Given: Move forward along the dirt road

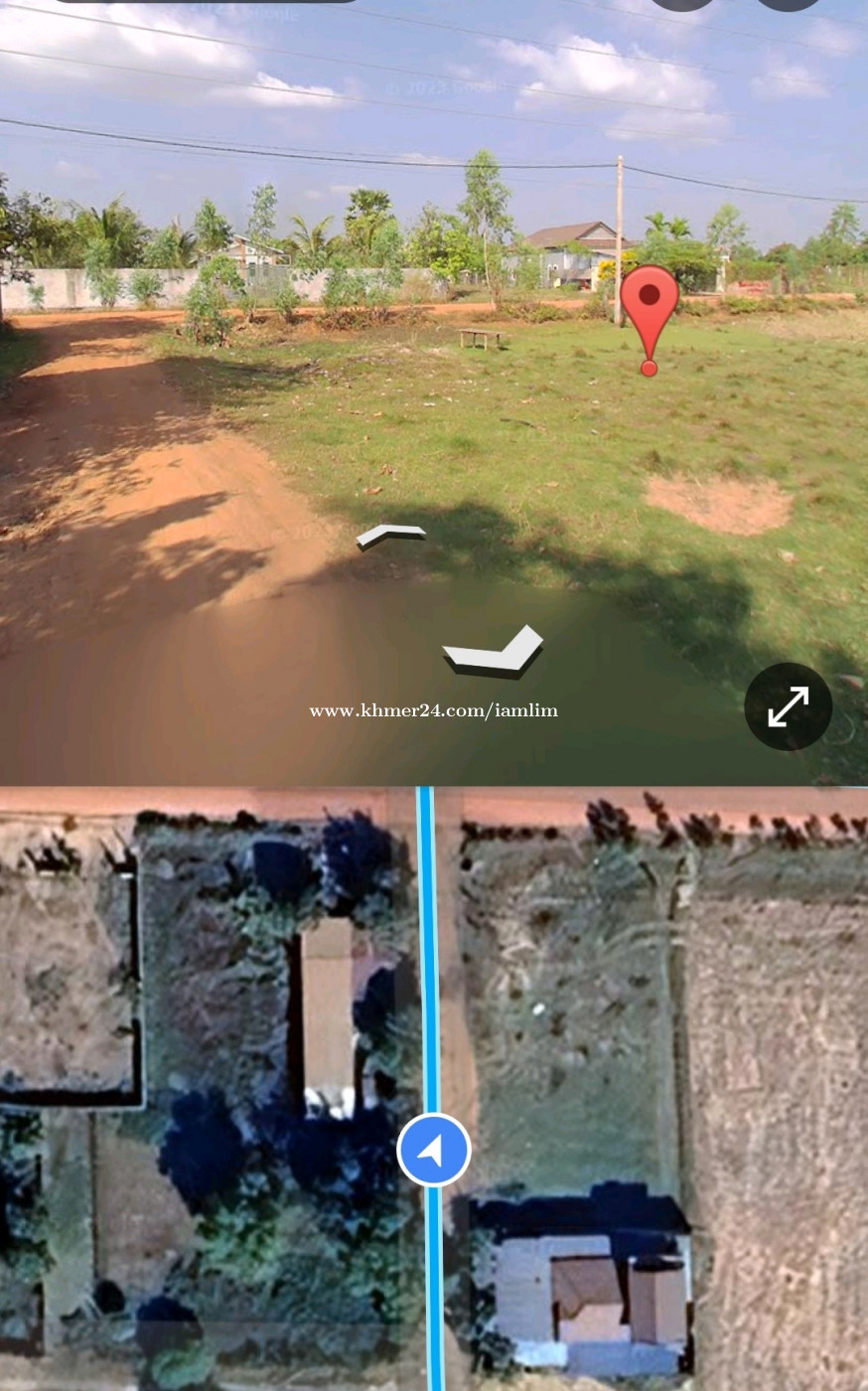Looking at the screenshot, I should [x=390, y=536].
